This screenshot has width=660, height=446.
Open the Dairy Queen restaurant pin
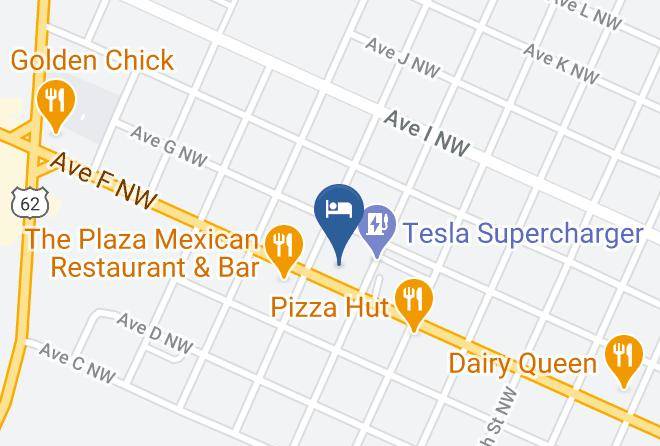coord(624,361)
